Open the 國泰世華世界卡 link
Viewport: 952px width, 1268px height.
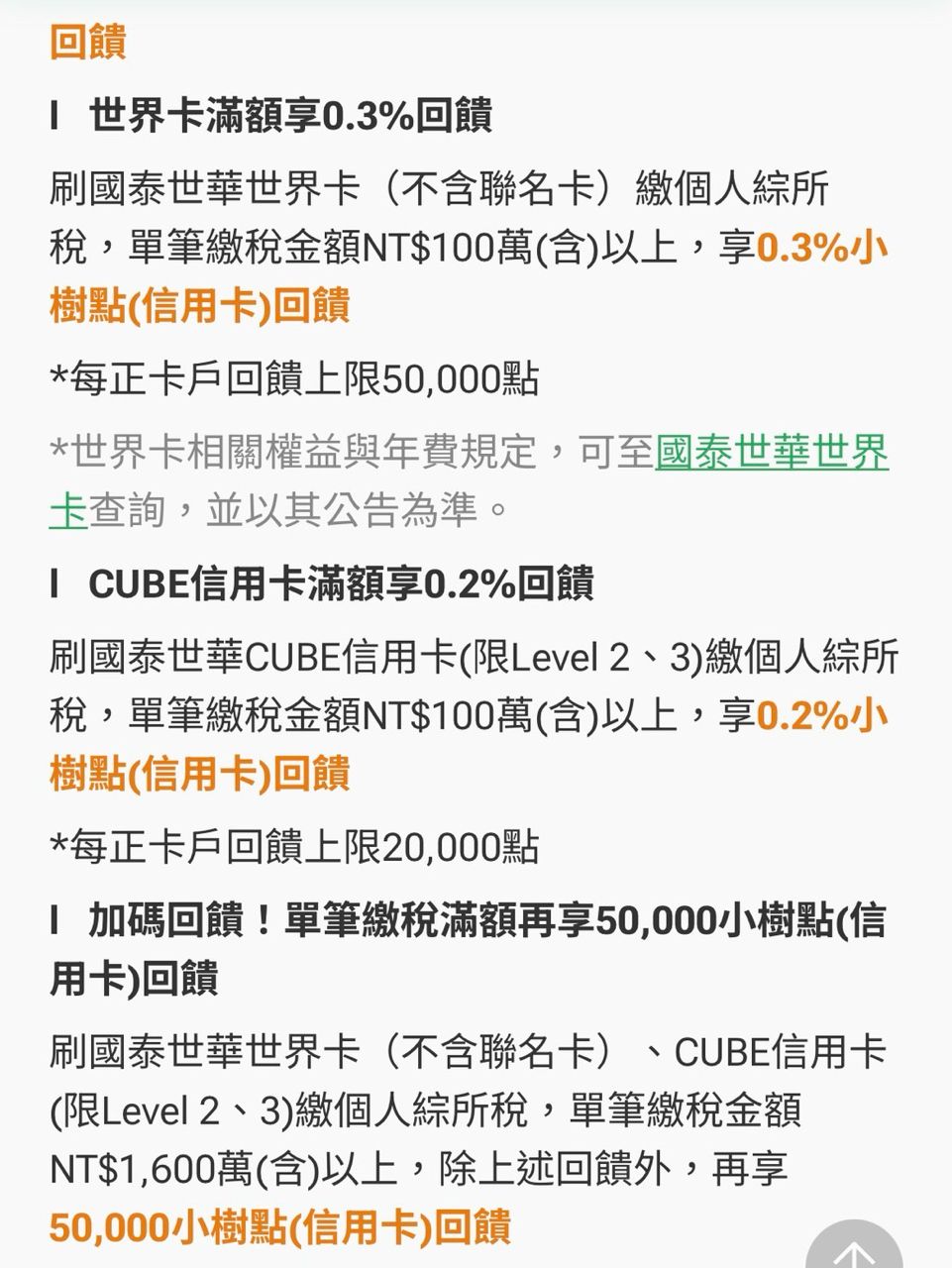point(771,454)
